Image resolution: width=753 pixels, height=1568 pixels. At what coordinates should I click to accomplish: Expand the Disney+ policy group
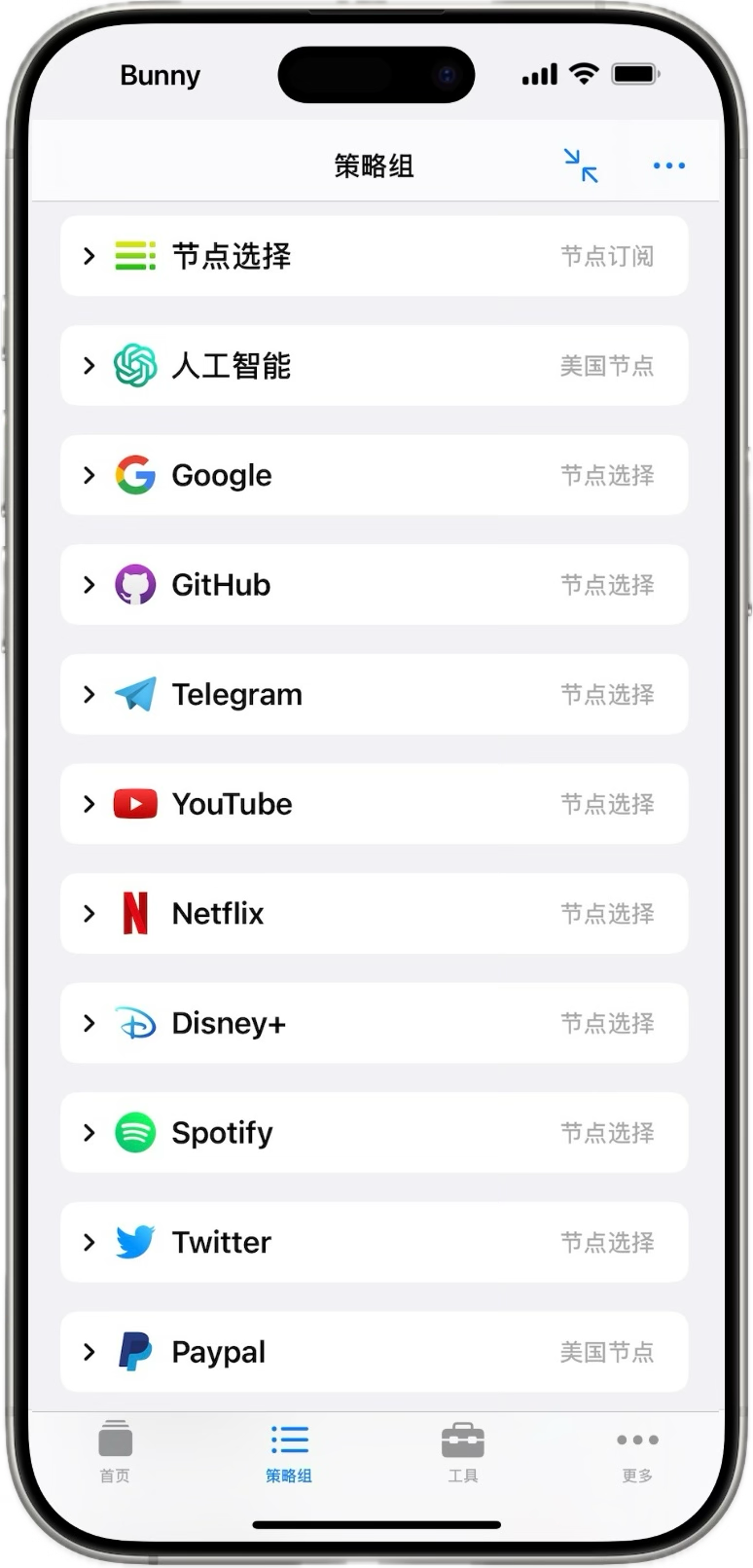click(90, 1023)
